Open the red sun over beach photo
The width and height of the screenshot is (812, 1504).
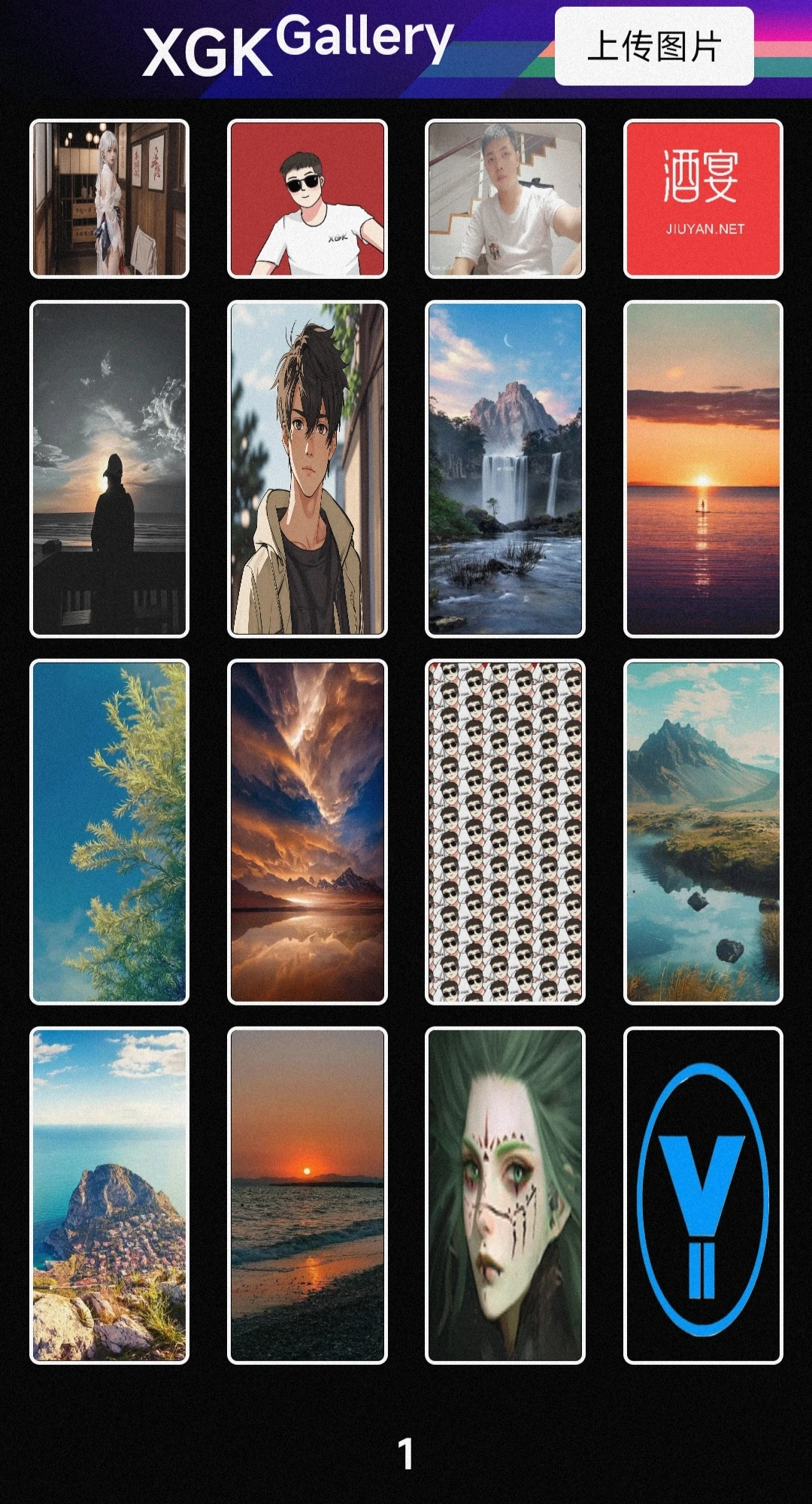[307, 1196]
